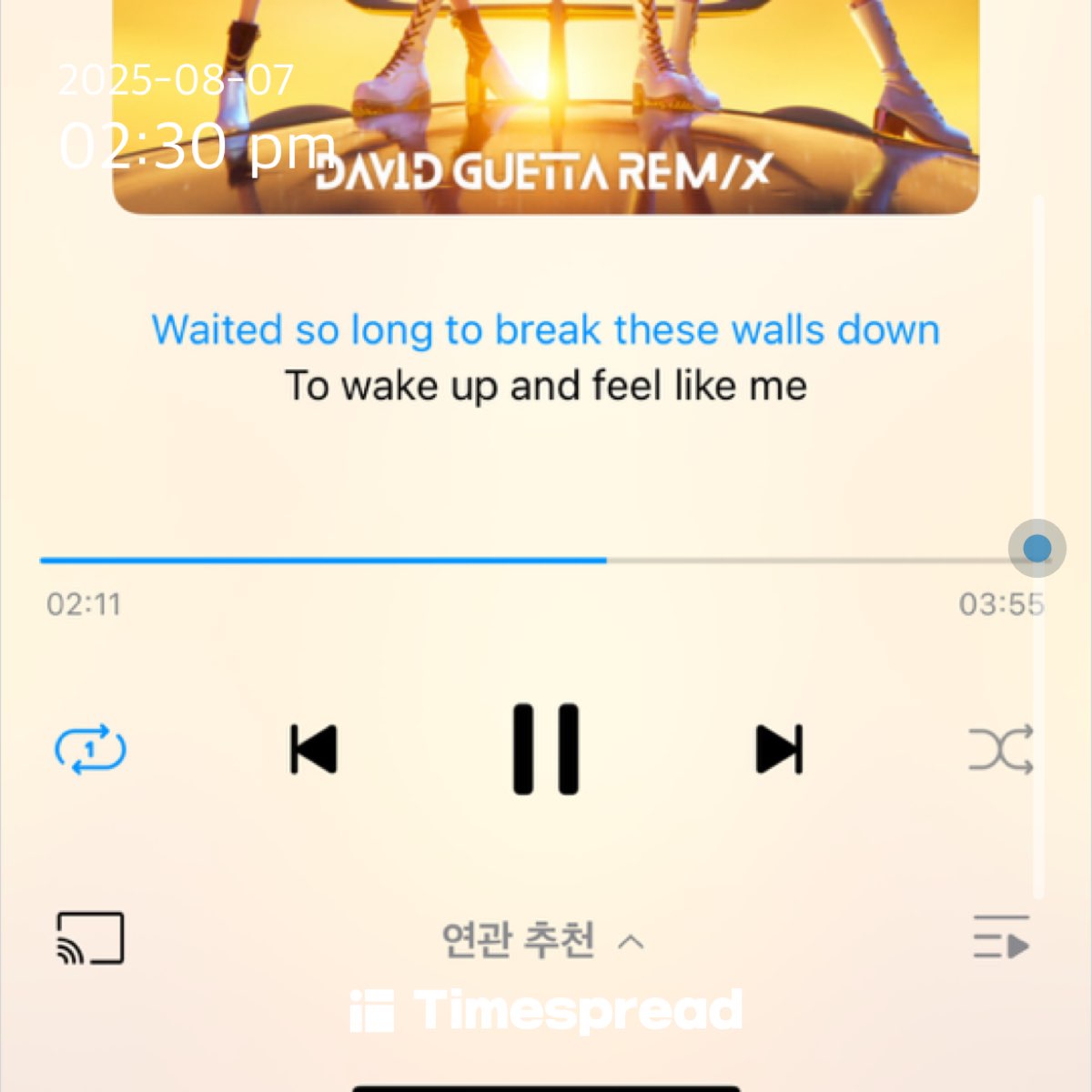Image resolution: width=1092 pixels, height=1092 pixels.
Task: Open the play queue list
Action: [1001, 937]
